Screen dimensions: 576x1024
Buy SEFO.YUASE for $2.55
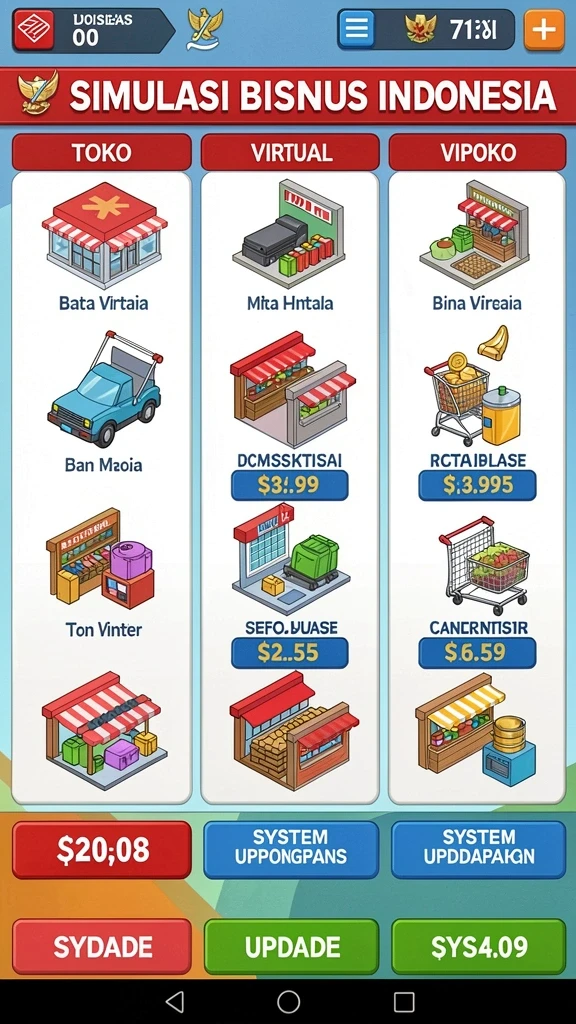point(289,652)
